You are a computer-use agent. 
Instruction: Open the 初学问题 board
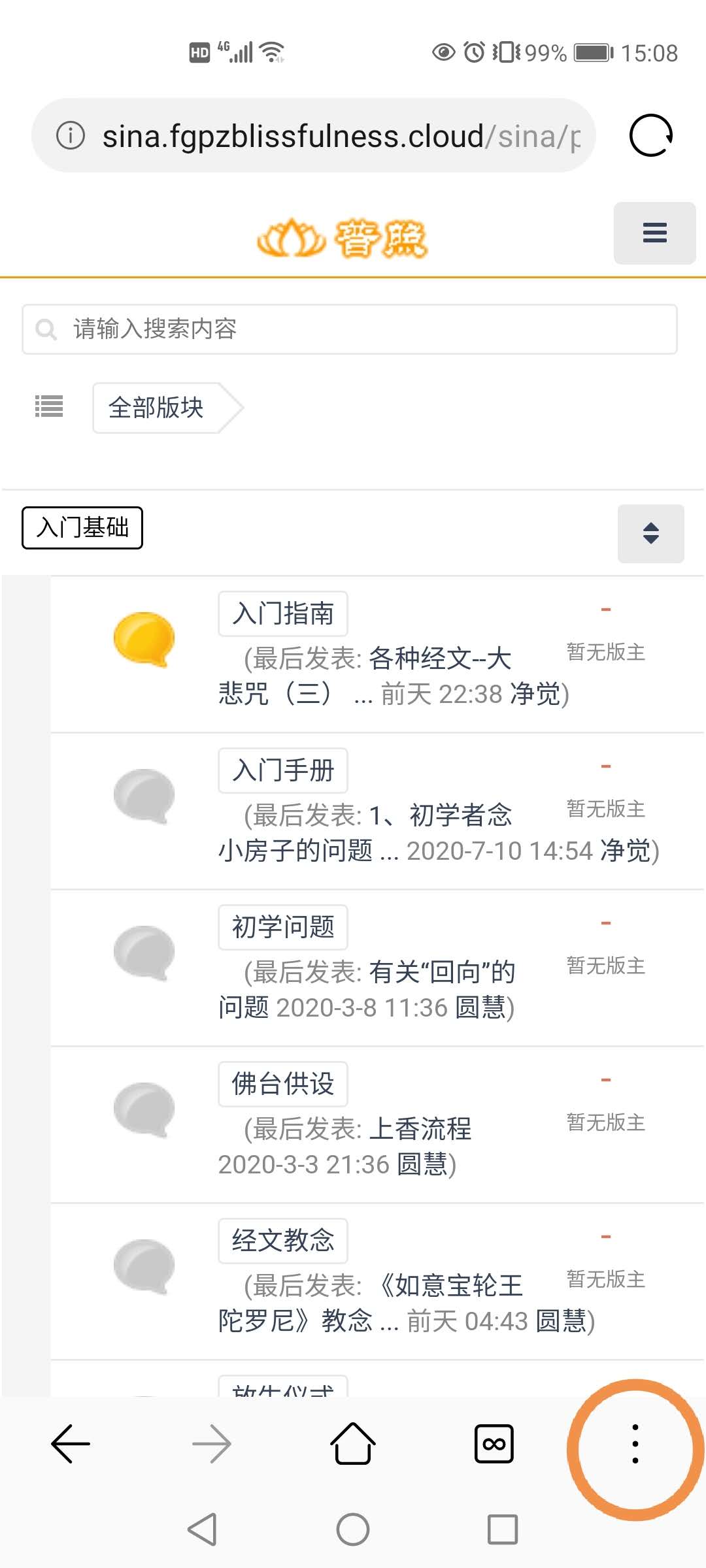click(282, 927)
